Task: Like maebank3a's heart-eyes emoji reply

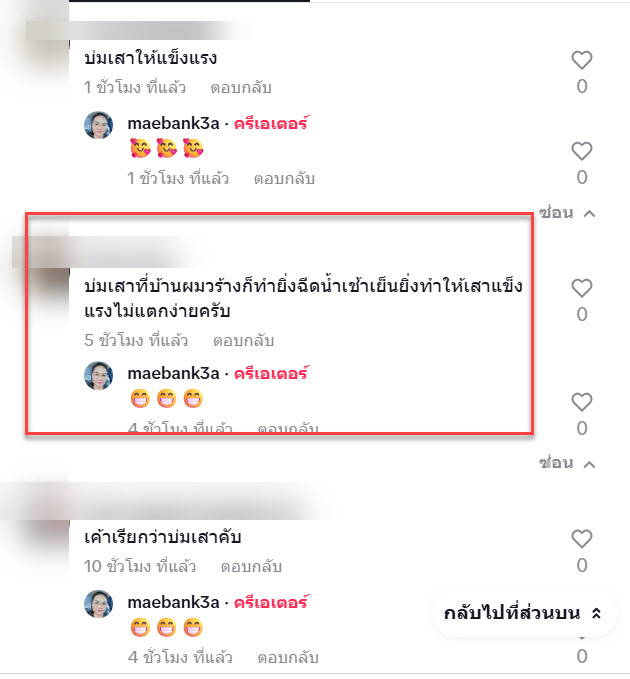Action: (x=582, y=151)
